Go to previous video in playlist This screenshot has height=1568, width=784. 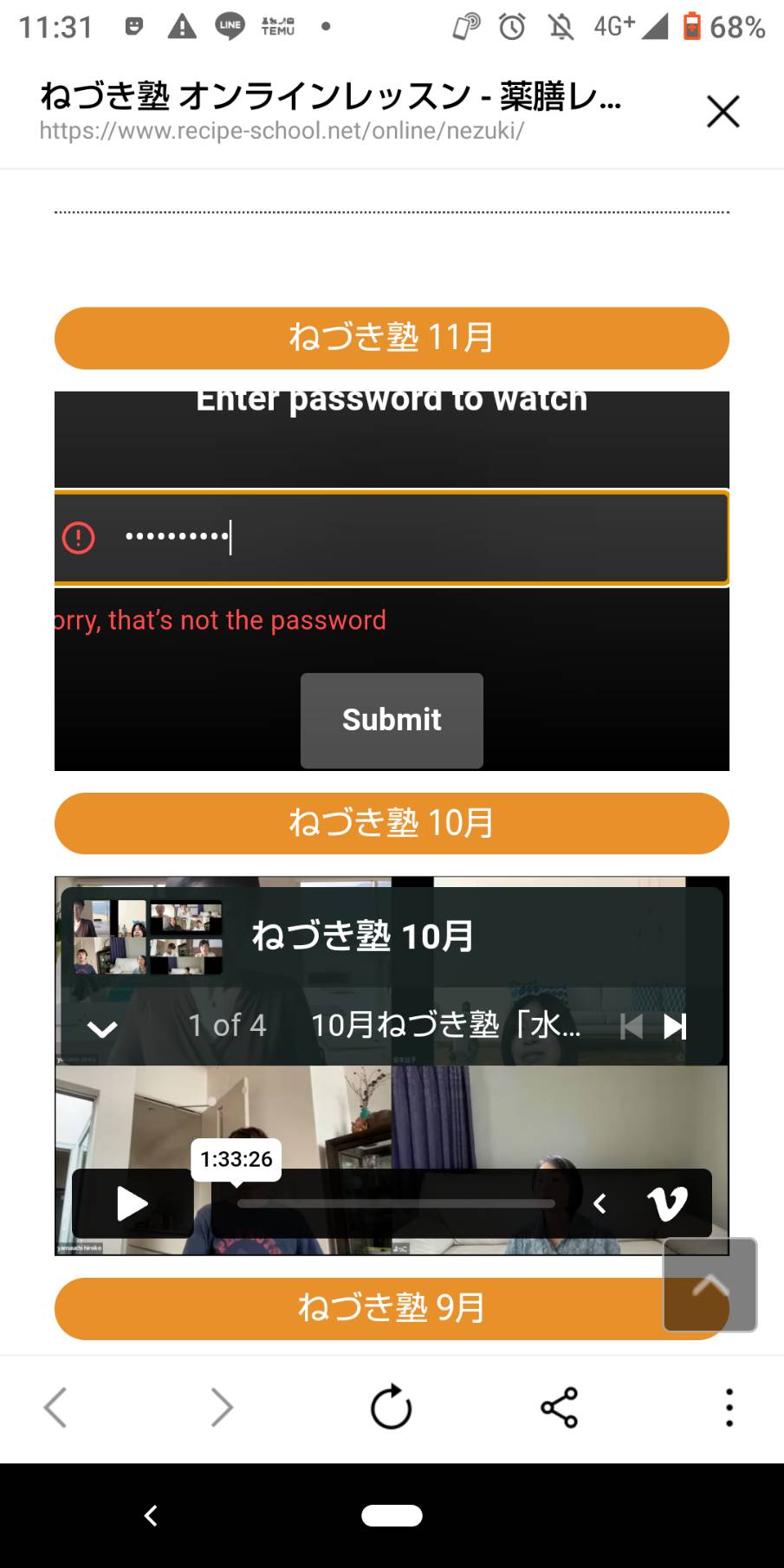coord(632,1027)
